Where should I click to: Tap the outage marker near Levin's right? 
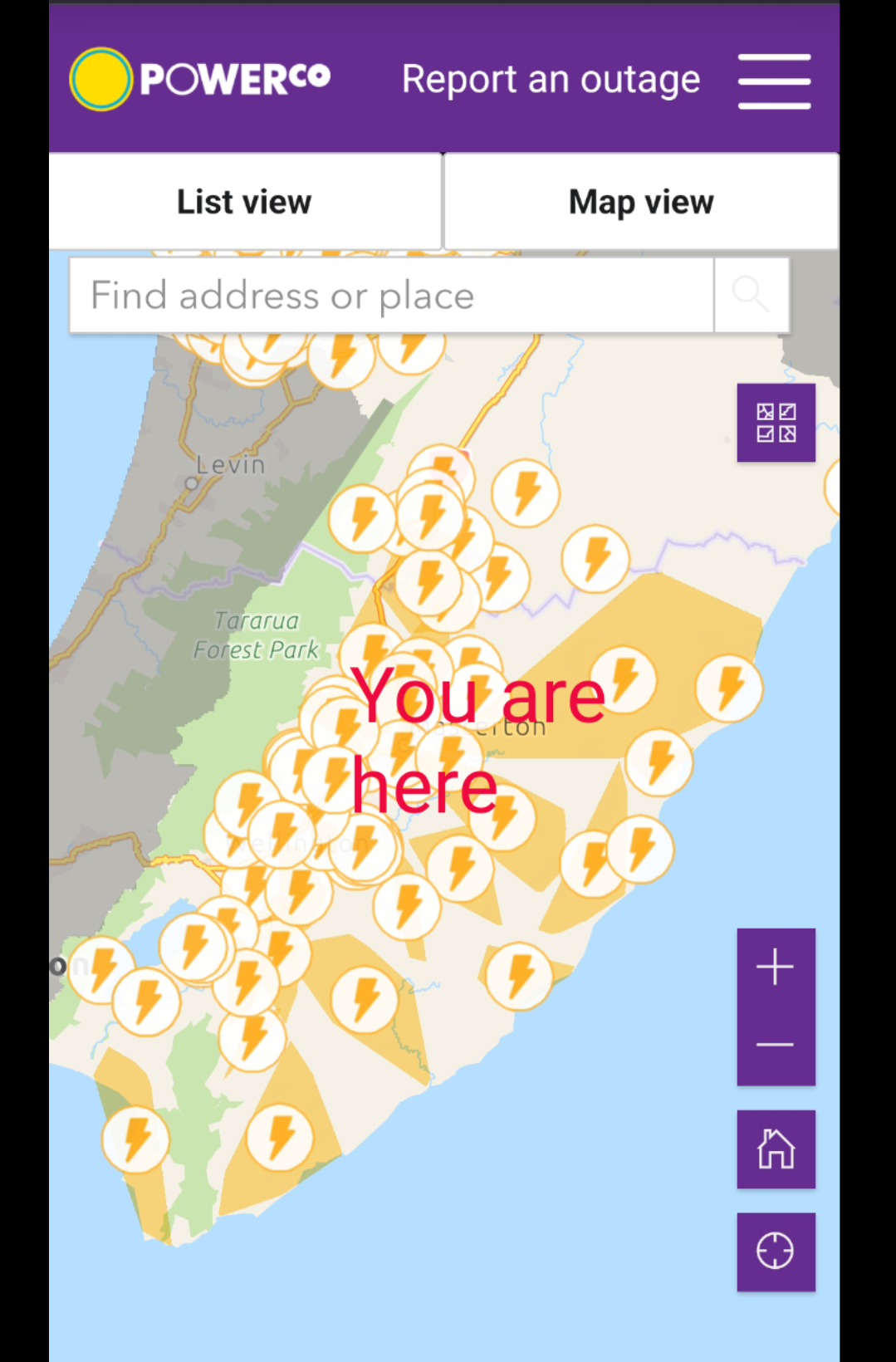361,518
